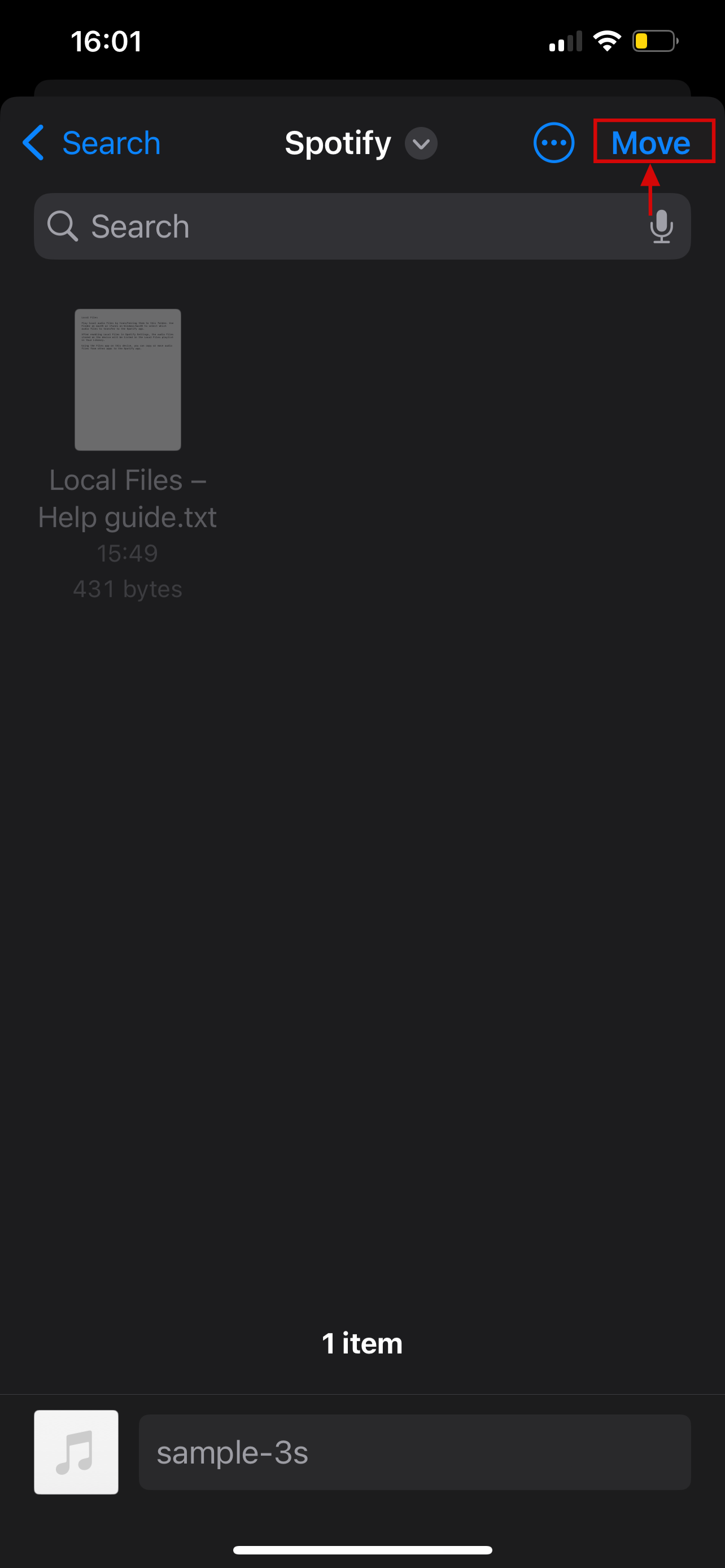Confirm with the Move button
This screenshot has width=725, height=1568.
650,143
